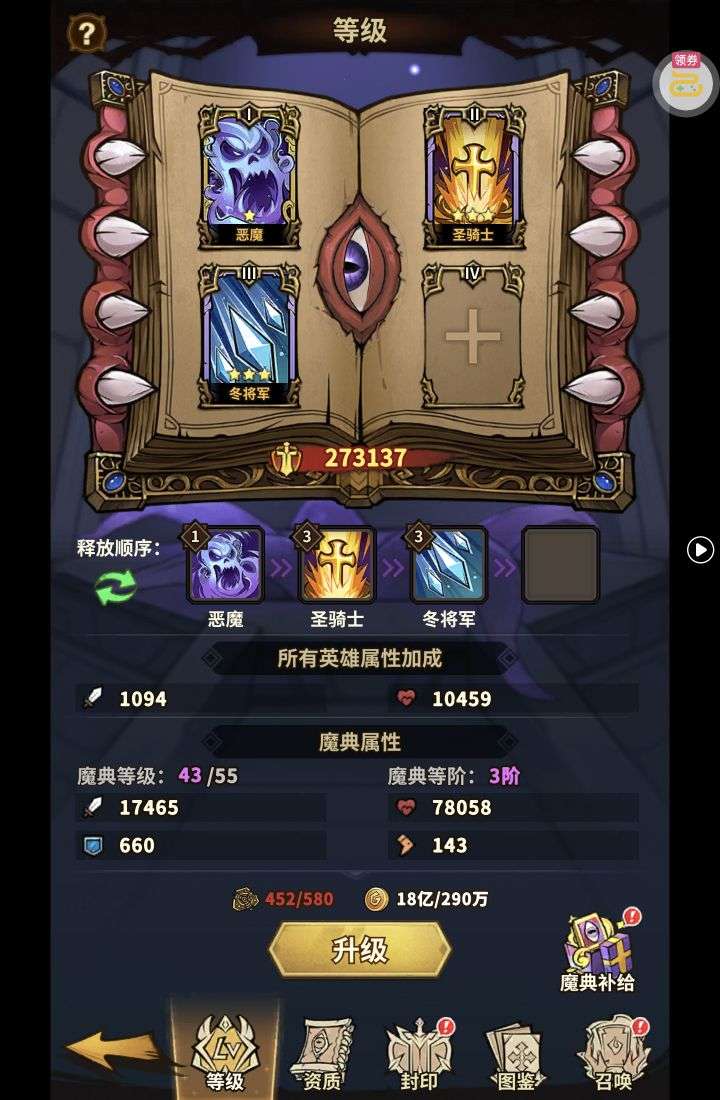Screen dimensions: 720x1100
Task: Open the help question mark
Action: pyautogui.click(x=88, y=35)
